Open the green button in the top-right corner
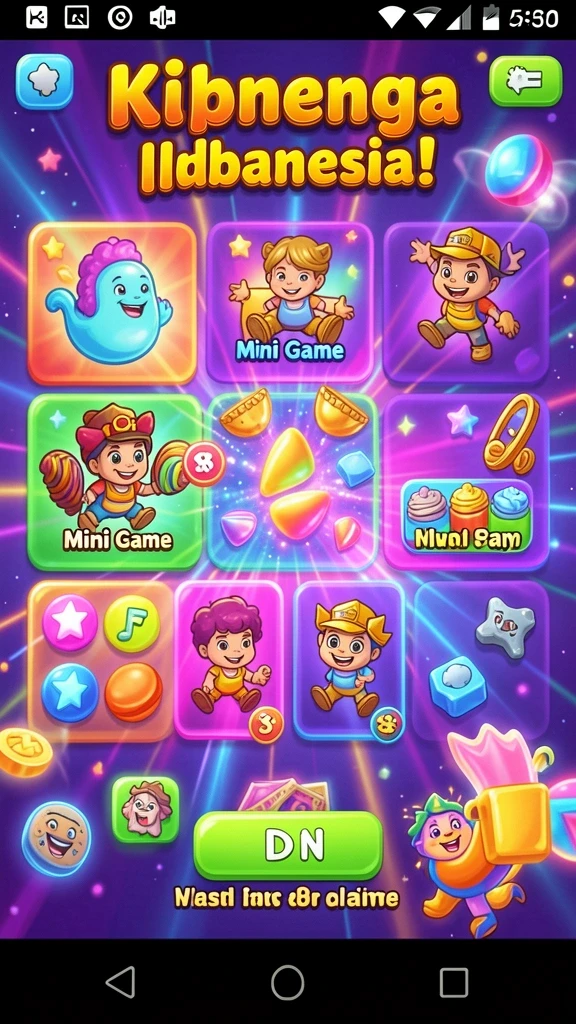 tap(525, 81)
